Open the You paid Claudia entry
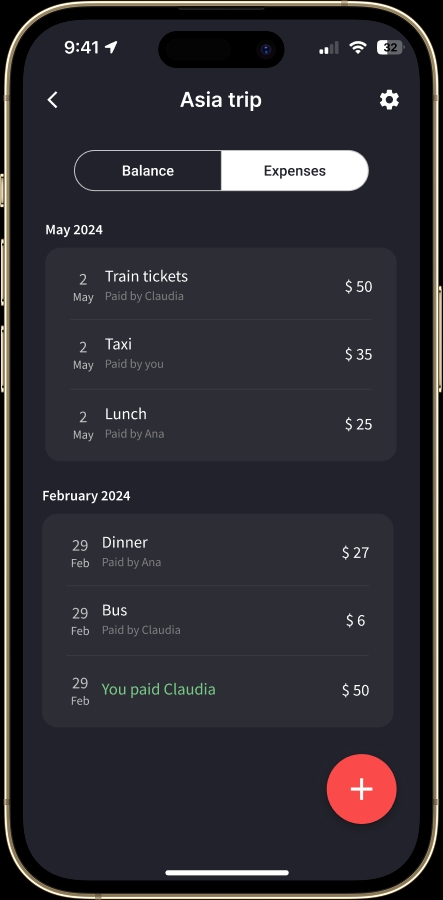This screenshot has width=443, height=900. [218, 690]
